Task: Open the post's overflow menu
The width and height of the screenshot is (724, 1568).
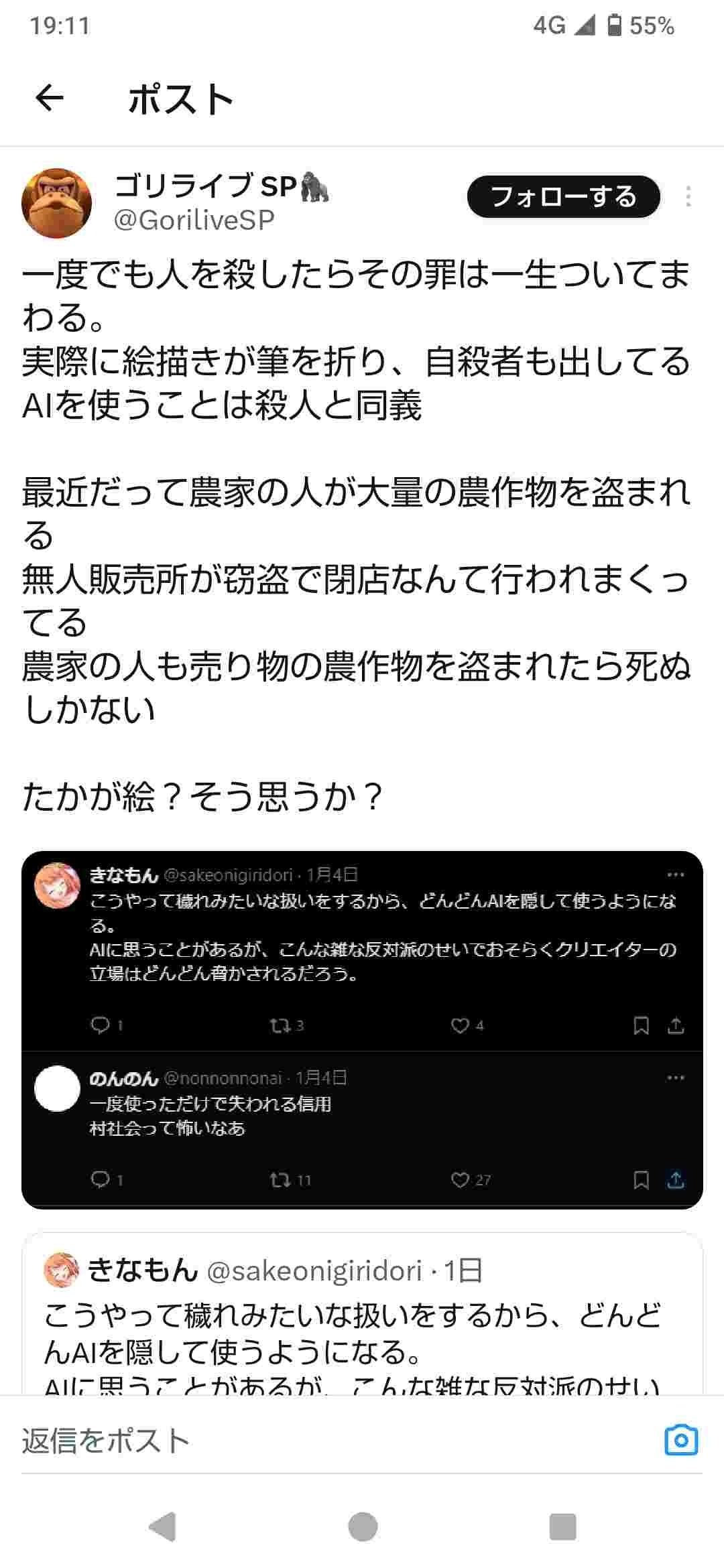Action: pyautogui.click(x=688, y=197)
